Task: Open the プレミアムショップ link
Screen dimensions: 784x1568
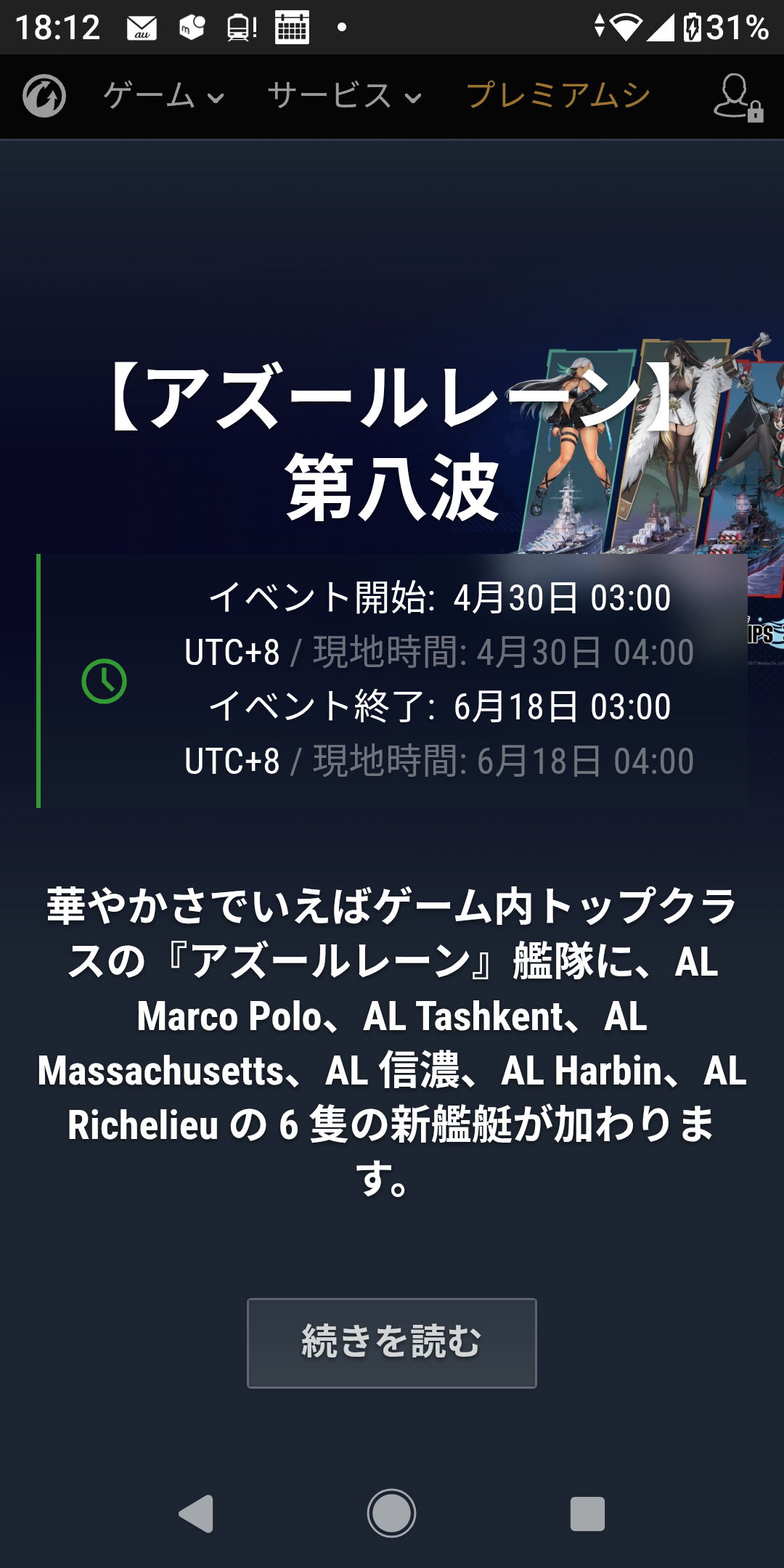Action: pos(558,96)
